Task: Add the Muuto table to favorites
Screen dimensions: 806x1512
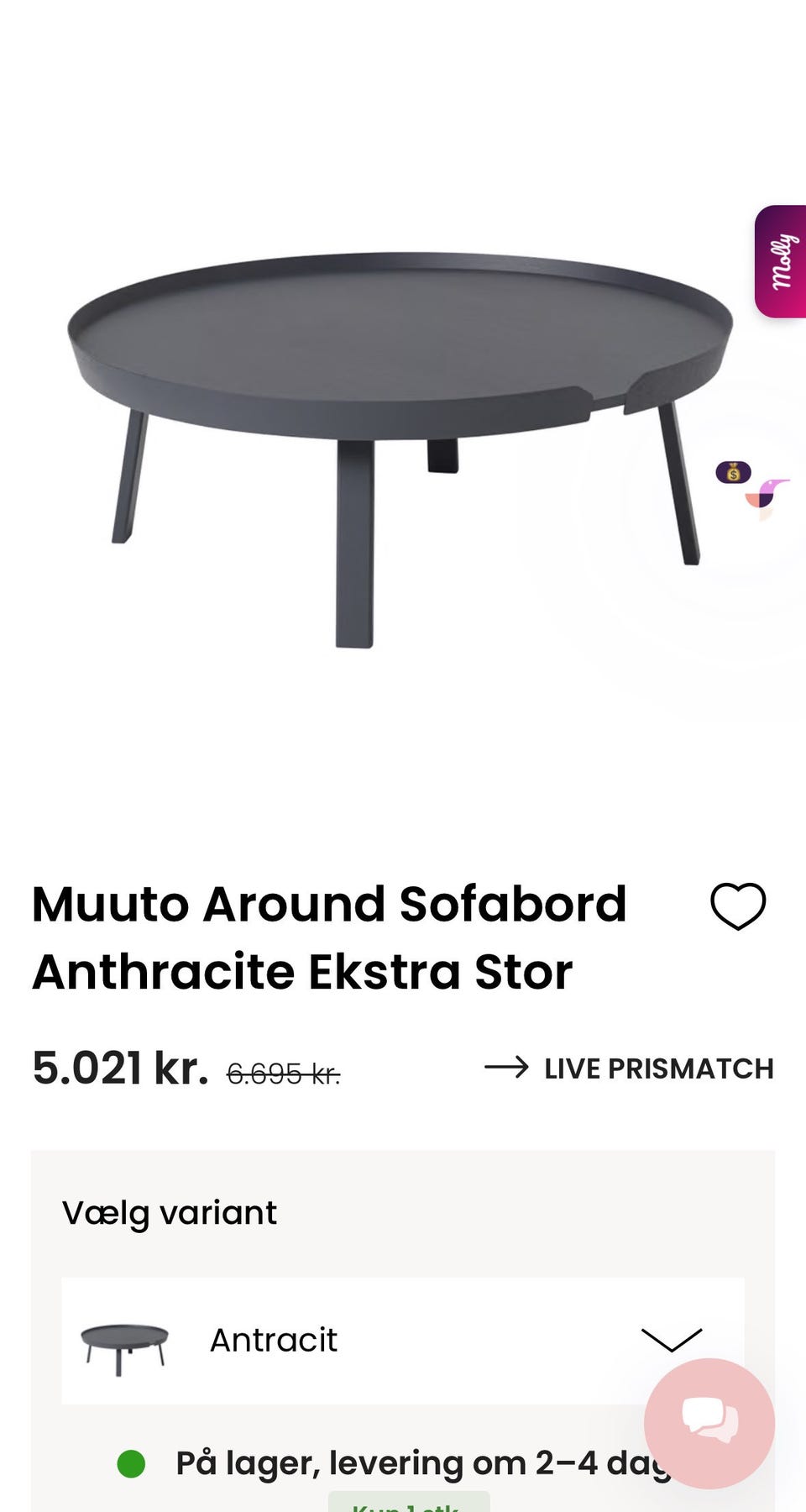Action: coord(738,906)
